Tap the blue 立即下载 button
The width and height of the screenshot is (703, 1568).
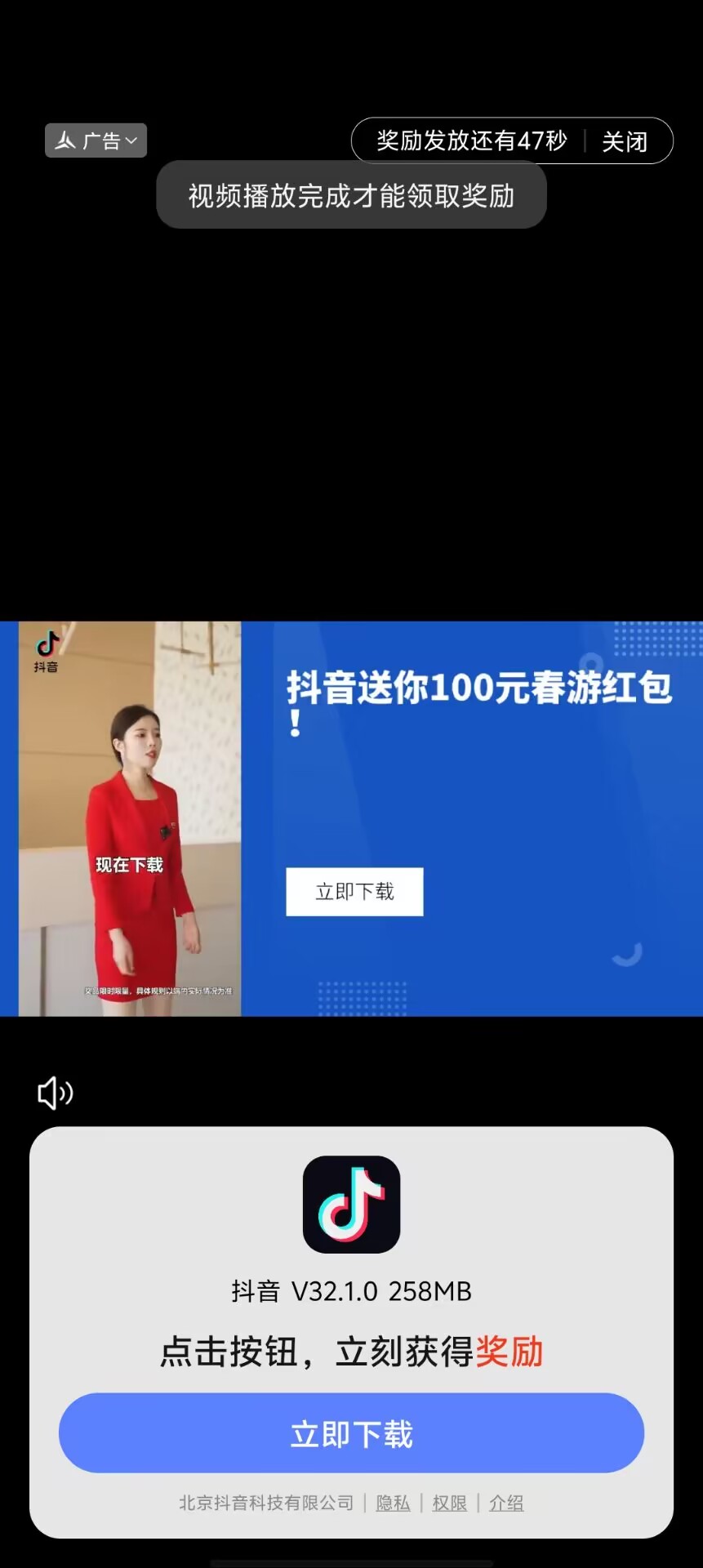click(x=351, y=1433)
